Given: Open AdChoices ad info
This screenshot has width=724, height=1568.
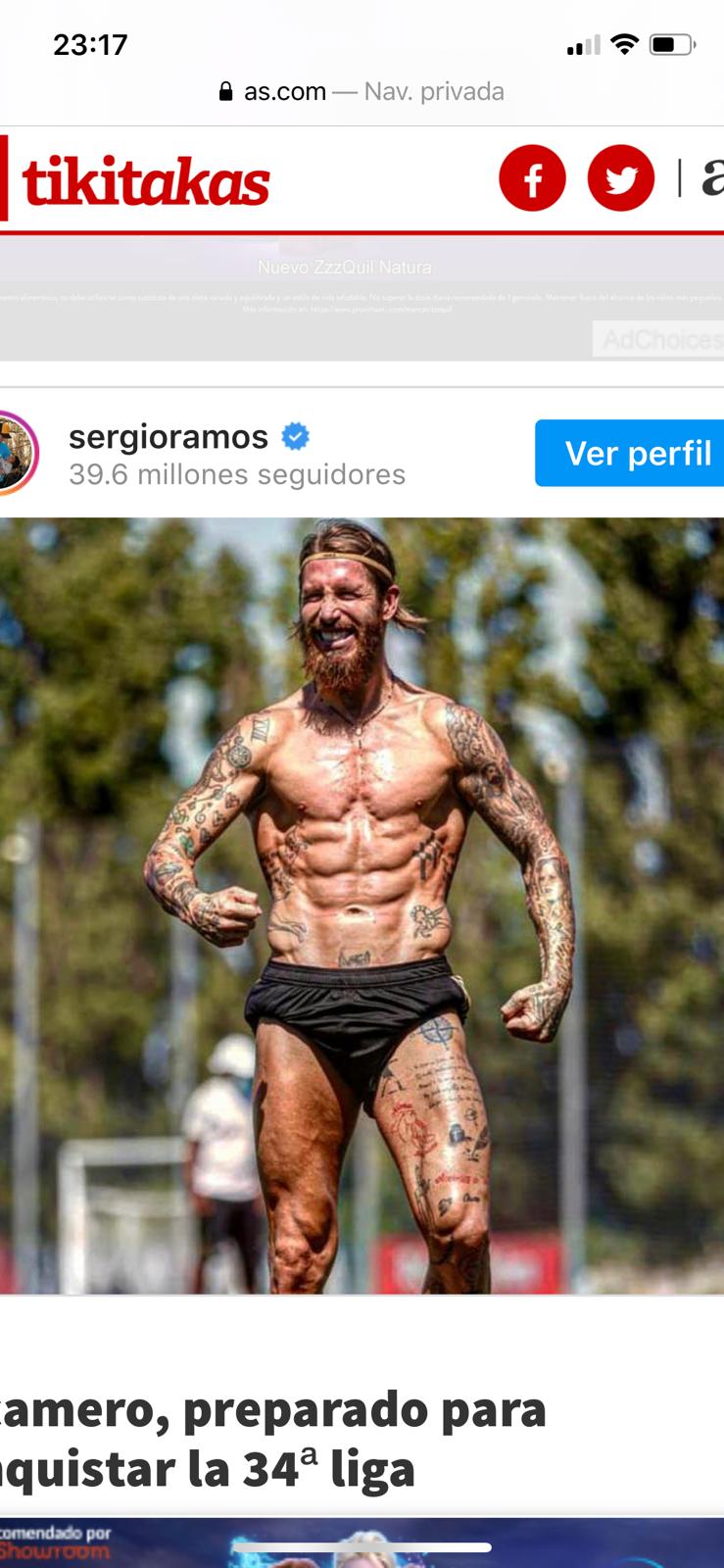Looking at the screenshot, I should point(658,339).
